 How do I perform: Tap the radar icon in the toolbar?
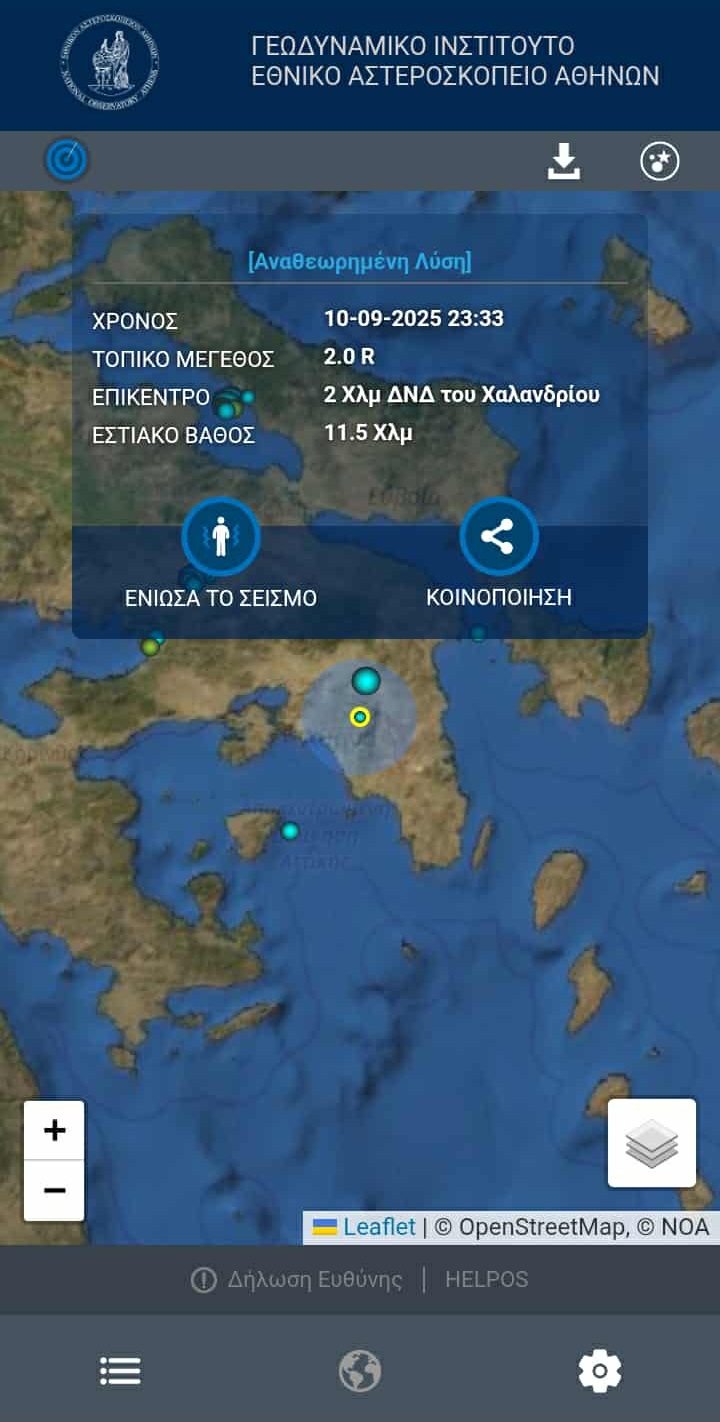pos(67,160)
